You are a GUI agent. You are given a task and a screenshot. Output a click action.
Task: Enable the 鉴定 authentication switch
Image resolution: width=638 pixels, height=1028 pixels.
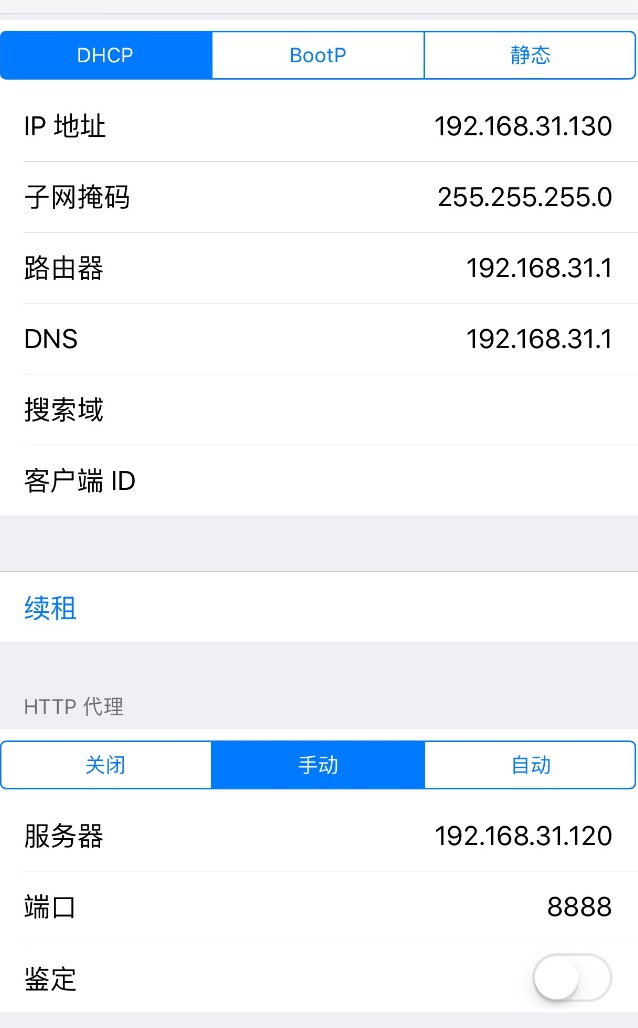point(572,978)
